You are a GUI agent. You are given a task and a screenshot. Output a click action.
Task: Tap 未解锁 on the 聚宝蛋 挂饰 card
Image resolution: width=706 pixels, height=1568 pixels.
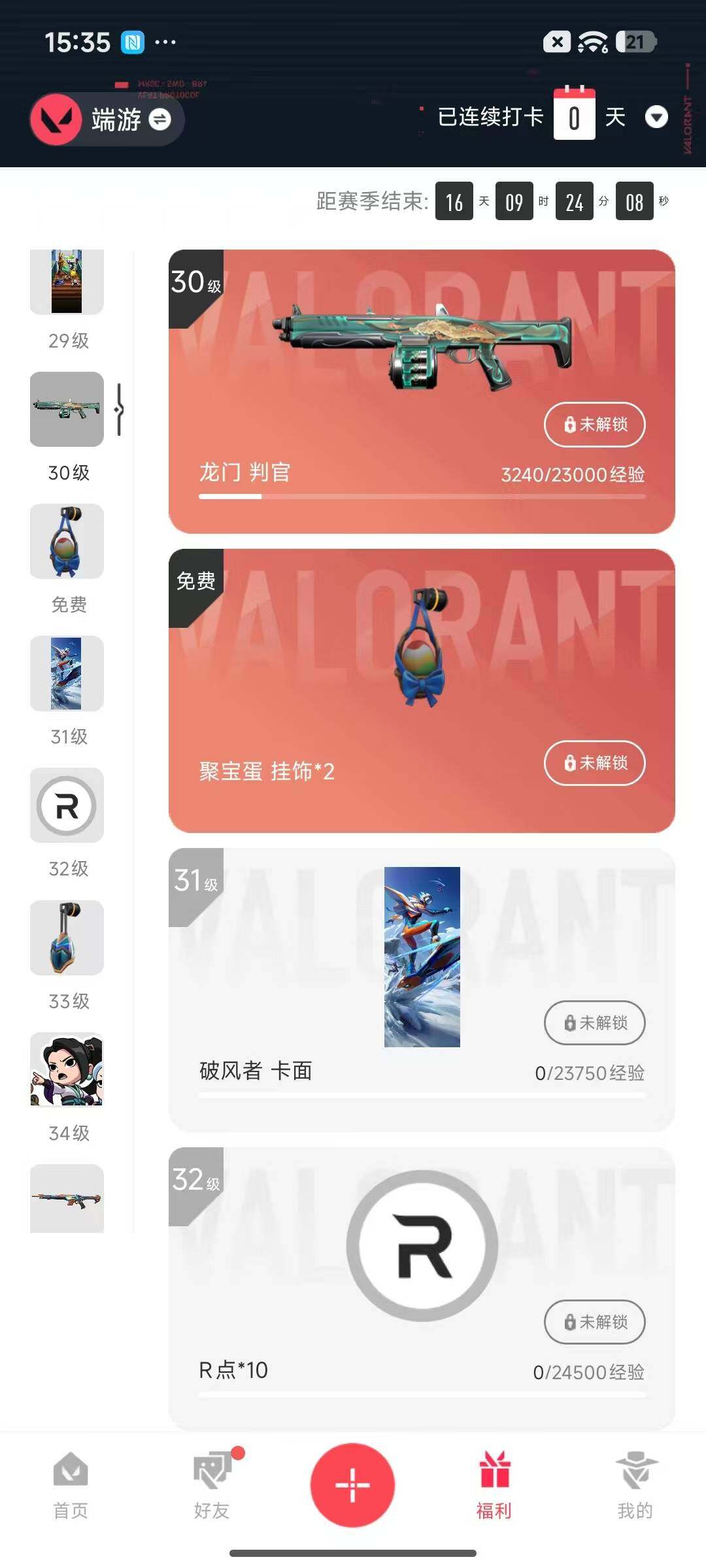click(594, 762)
